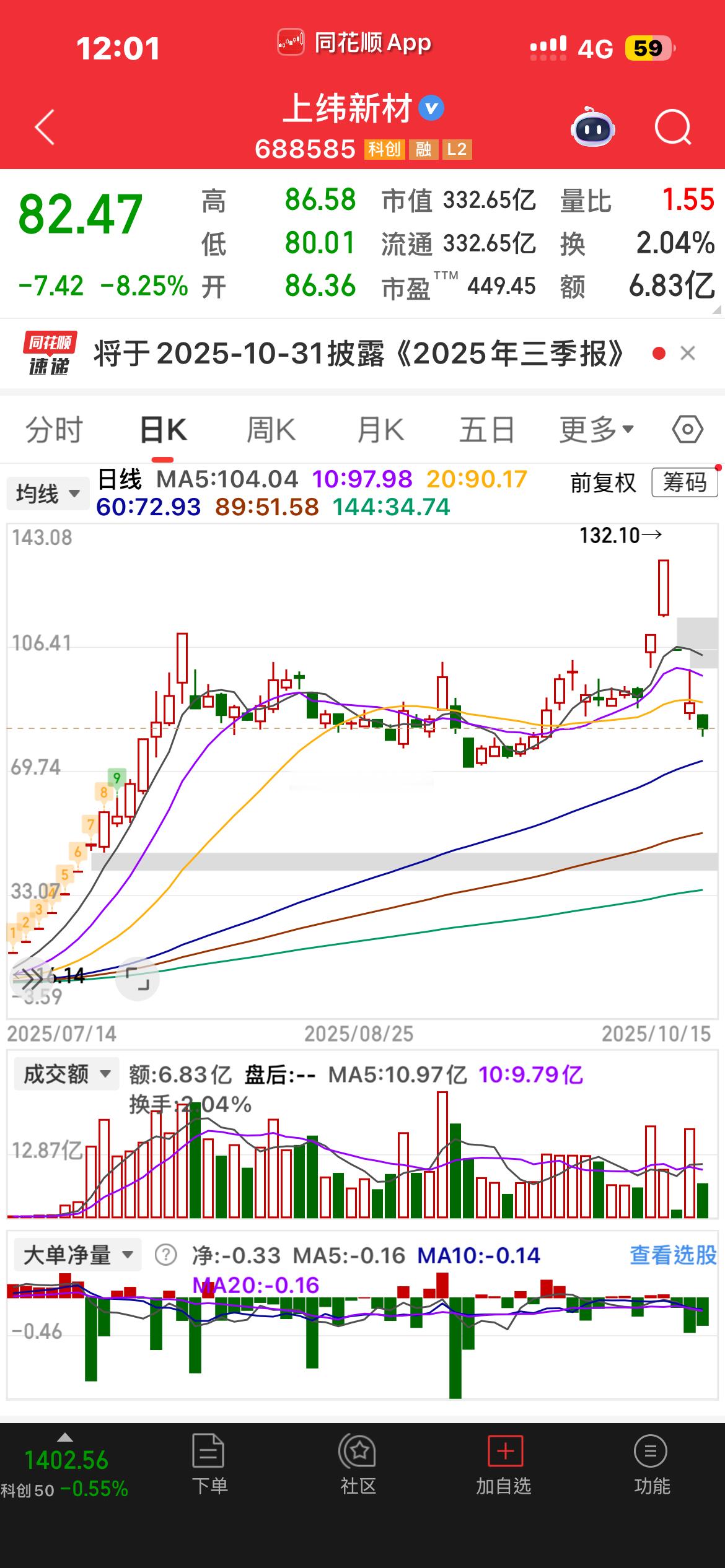725x1568 pixels.
Task: Expand the 大单净量 indicator dropdown
Action: 77,1255
